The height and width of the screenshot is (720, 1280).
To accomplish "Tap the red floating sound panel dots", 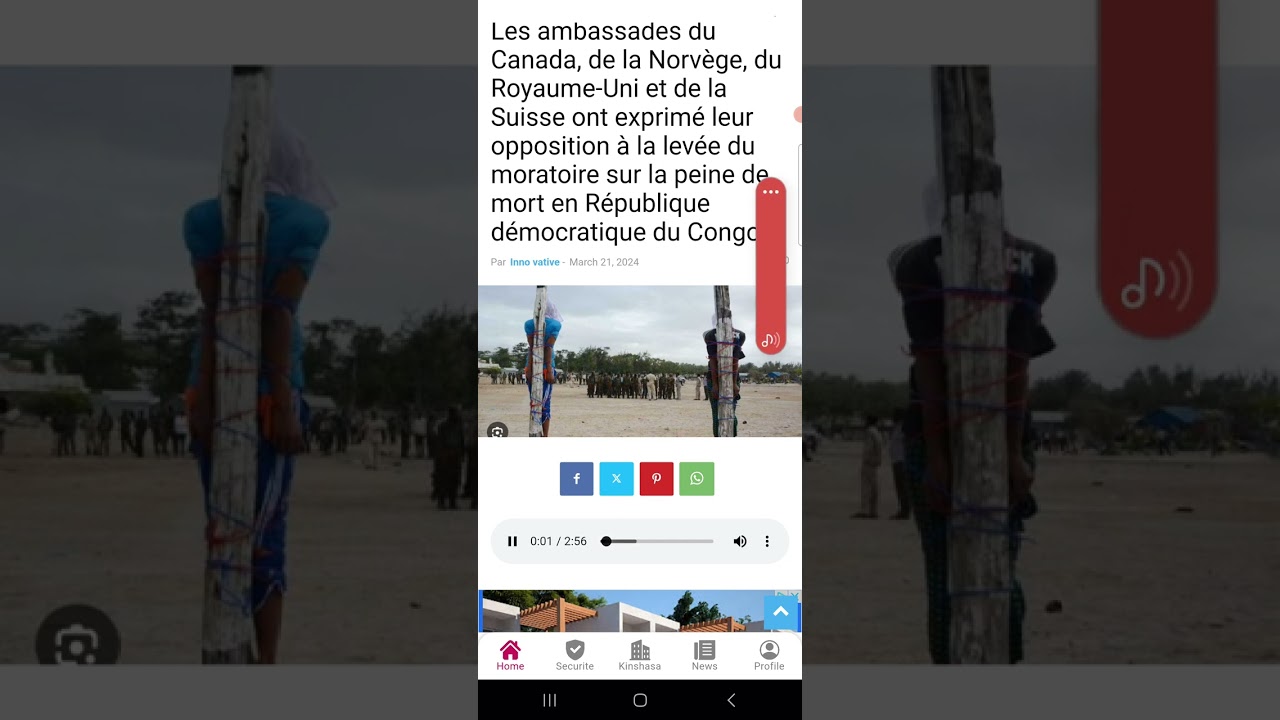I will tap(770, 192).
